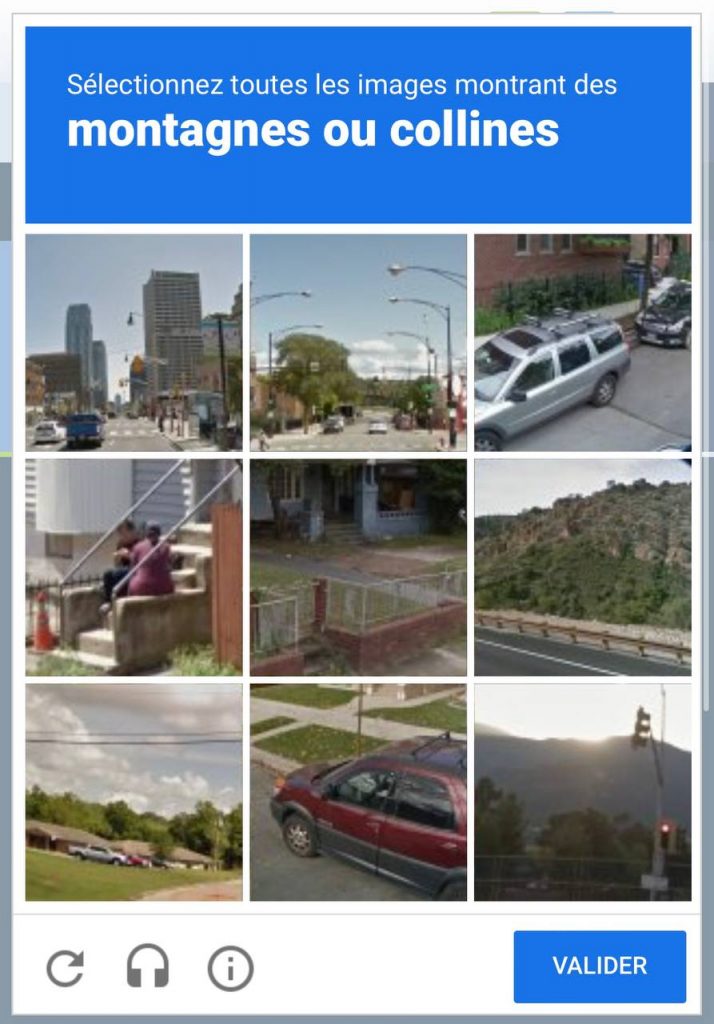Select the tile with the blue house porch
The width and height of the screenshot is (714, 1024).
point(358,567)
